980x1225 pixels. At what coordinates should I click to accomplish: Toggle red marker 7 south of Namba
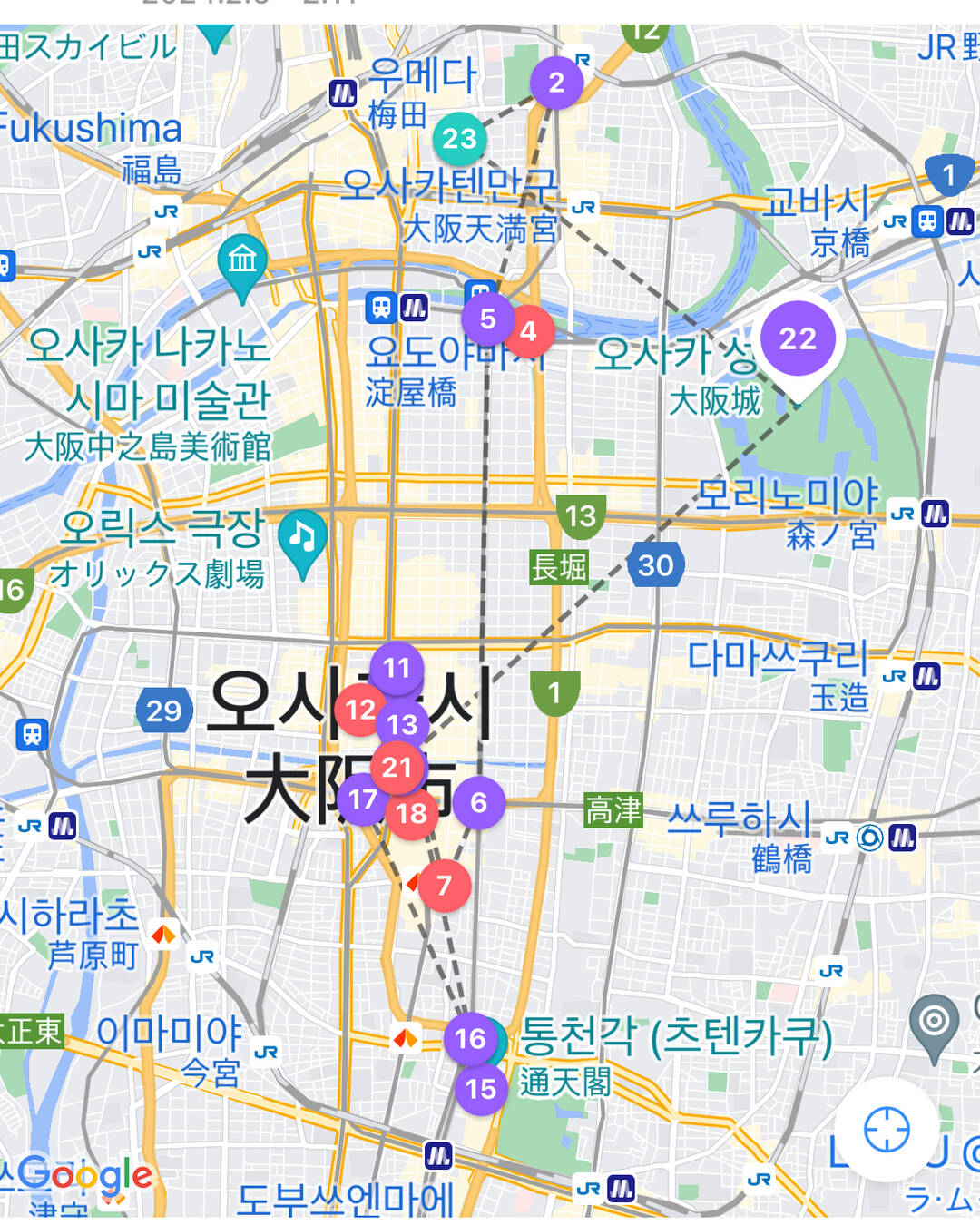[445, 885]
